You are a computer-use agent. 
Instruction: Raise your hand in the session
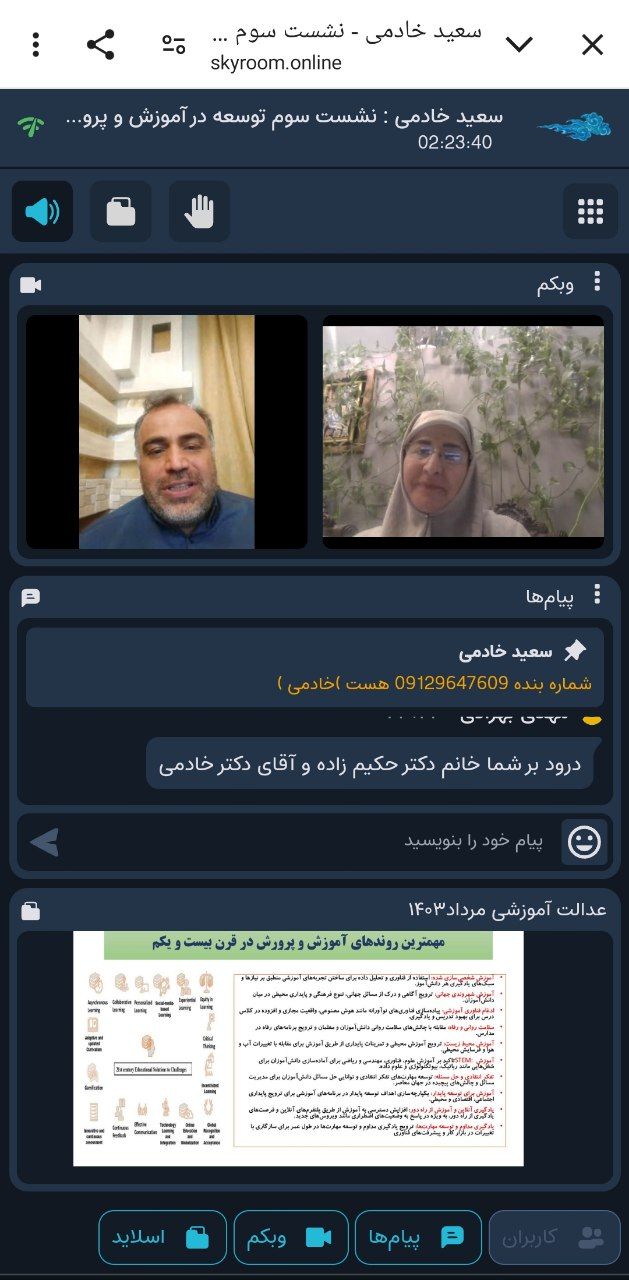point(200,211)
